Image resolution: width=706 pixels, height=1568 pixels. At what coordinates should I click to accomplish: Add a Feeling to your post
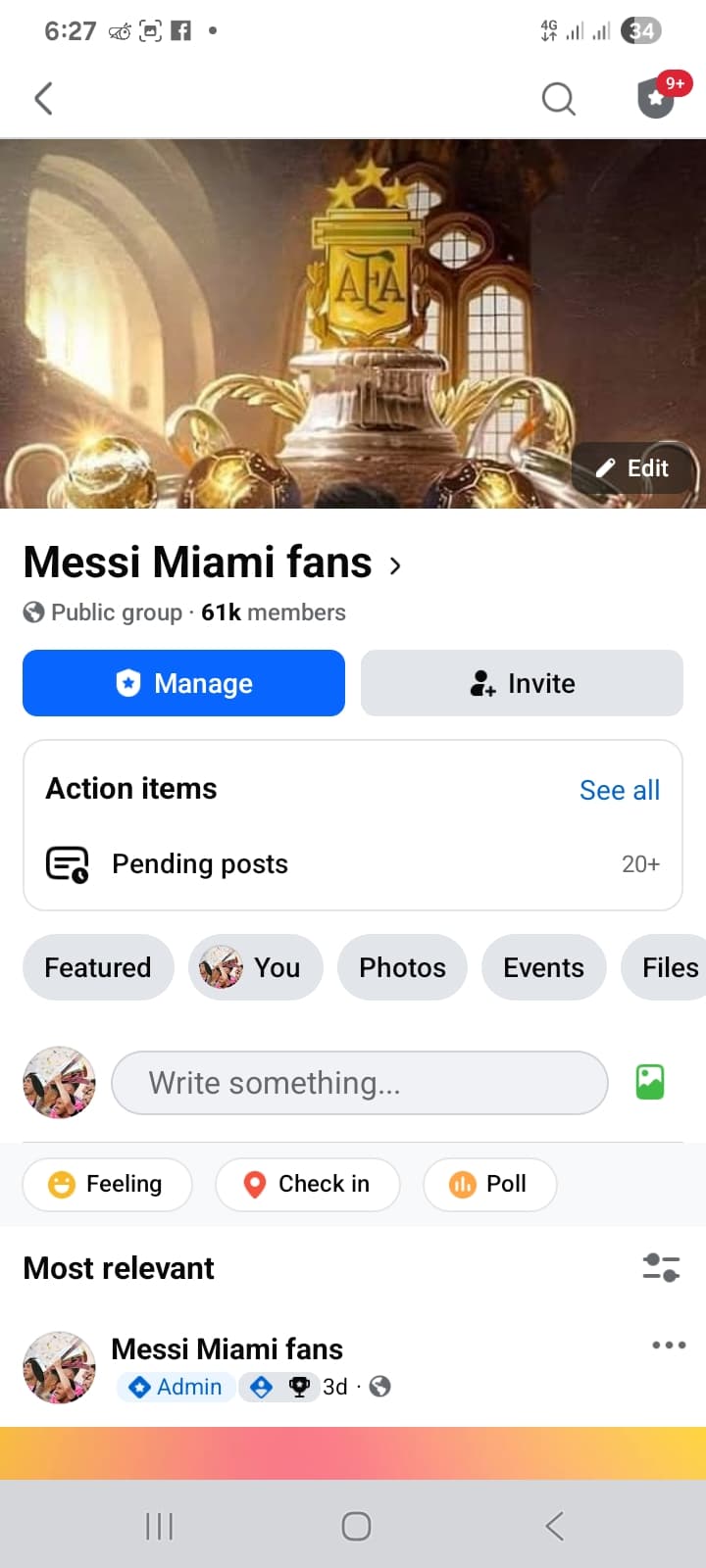tap(106, 1184)
